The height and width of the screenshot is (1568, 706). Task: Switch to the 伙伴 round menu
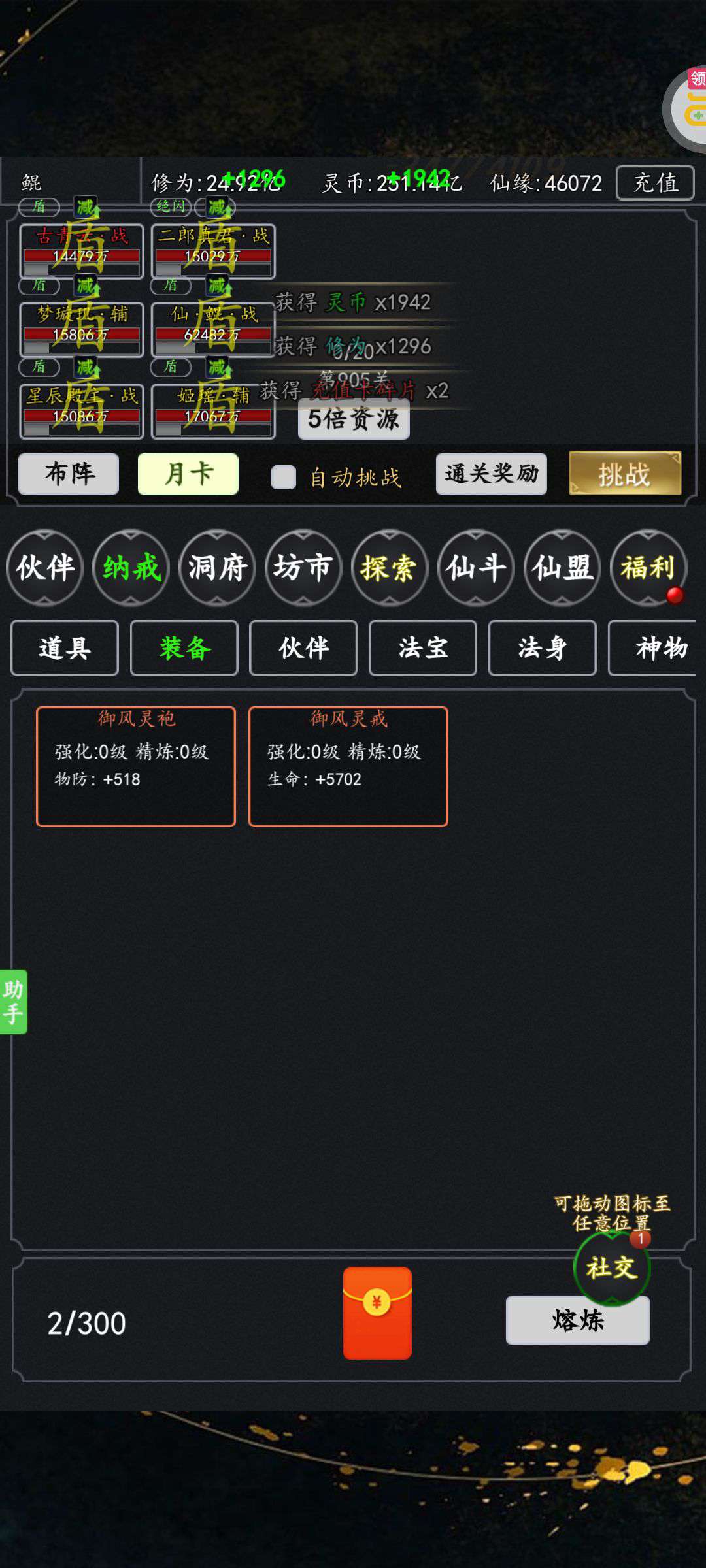45,568
